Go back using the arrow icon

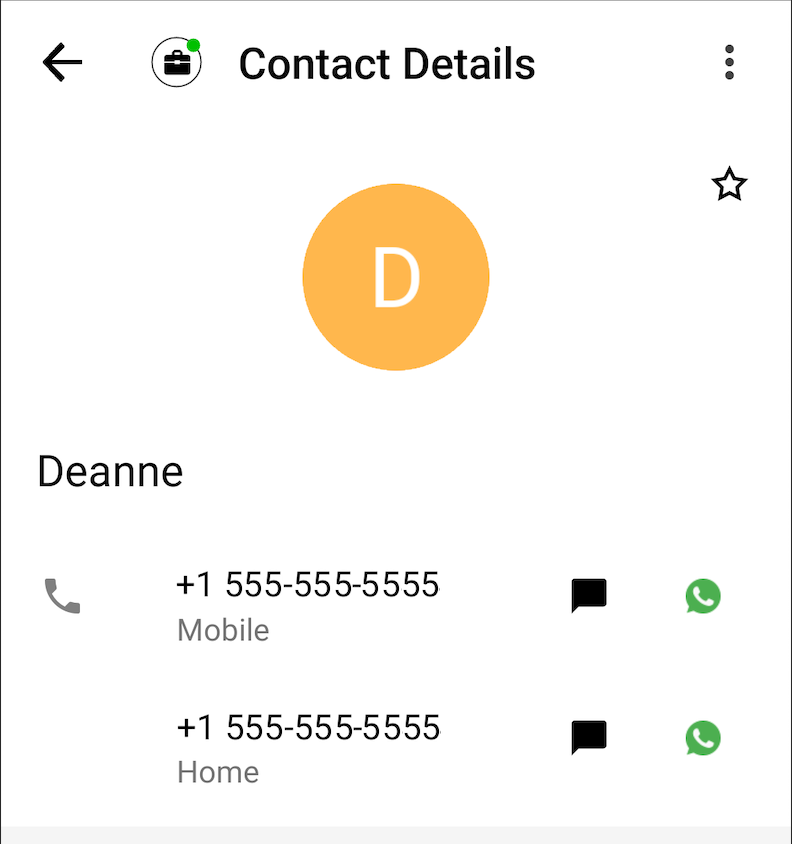click(62, 63)
